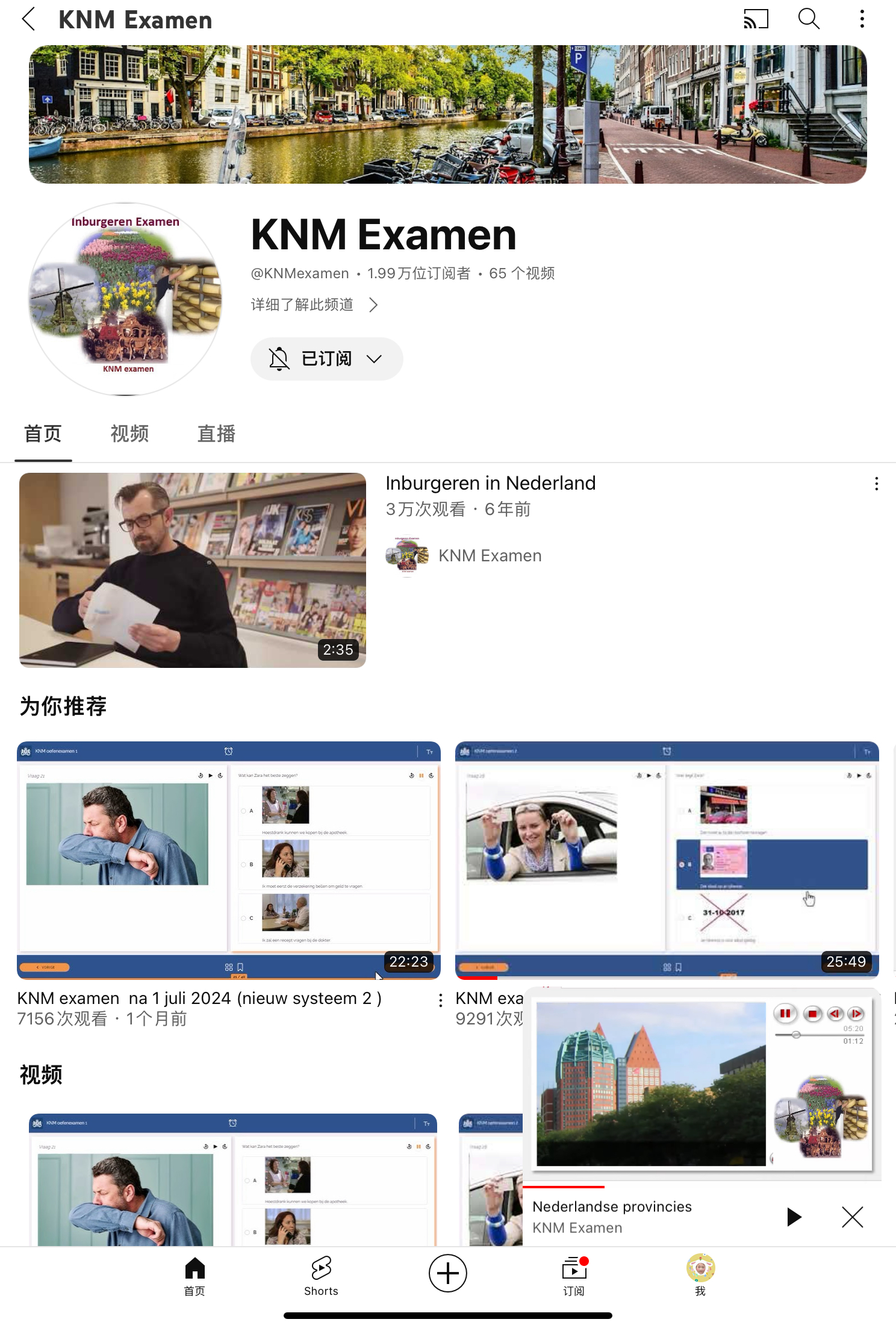Go to the 首页 home tab
The height and width of the screenshot is (1328, 896).
(x=194, y=1276)
